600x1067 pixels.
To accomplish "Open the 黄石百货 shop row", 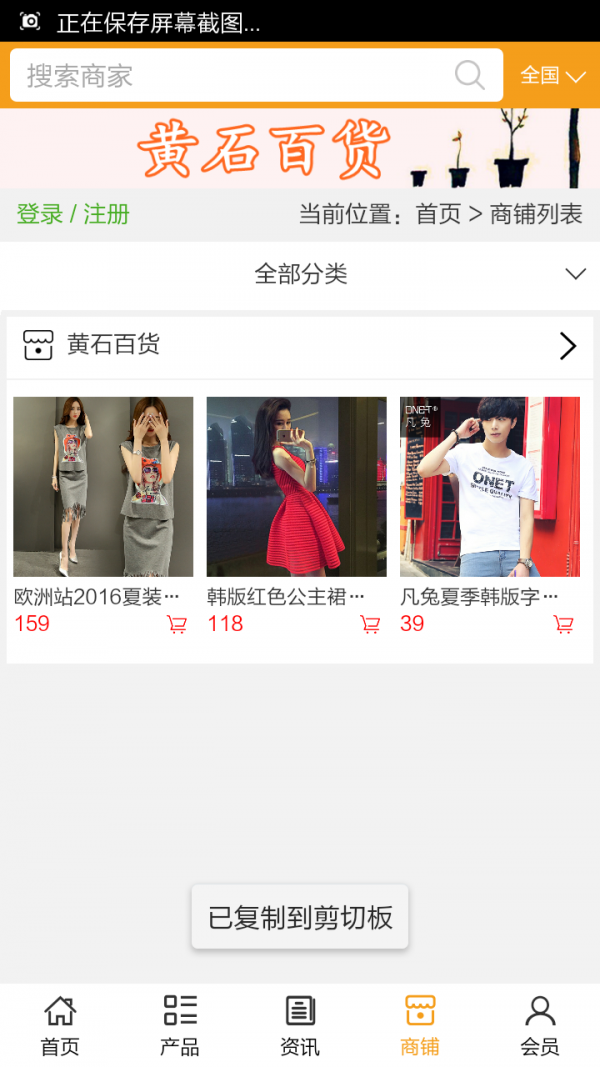I will coord(300,346).
